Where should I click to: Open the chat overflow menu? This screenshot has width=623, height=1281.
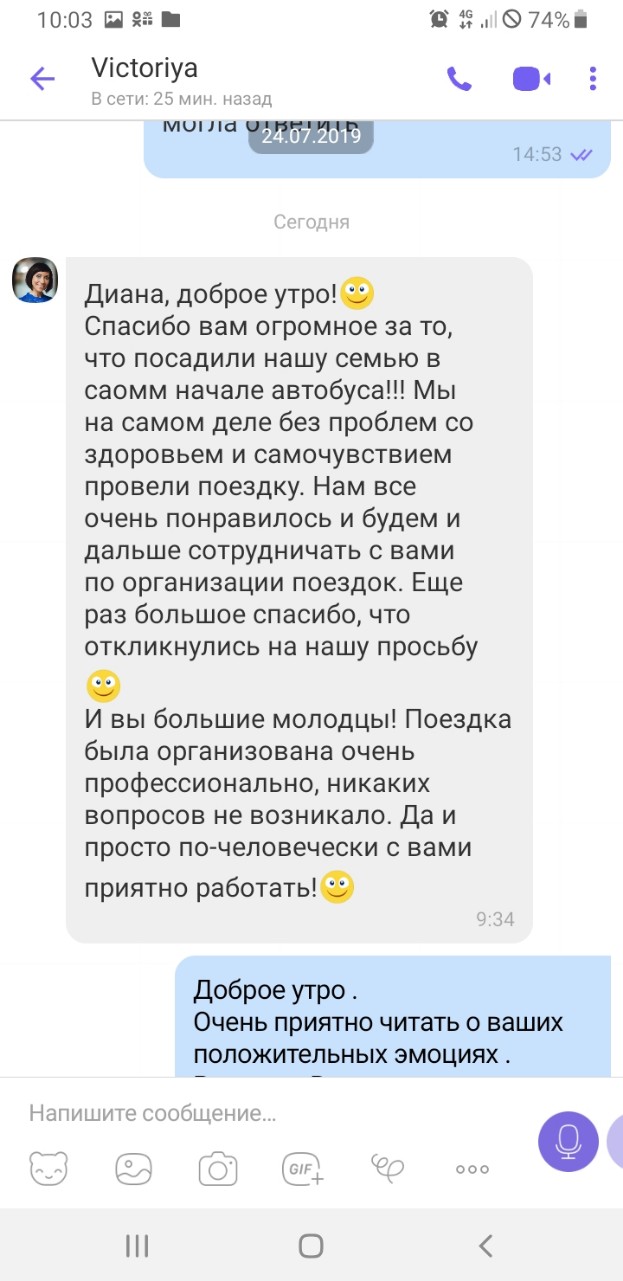(593, 79)
